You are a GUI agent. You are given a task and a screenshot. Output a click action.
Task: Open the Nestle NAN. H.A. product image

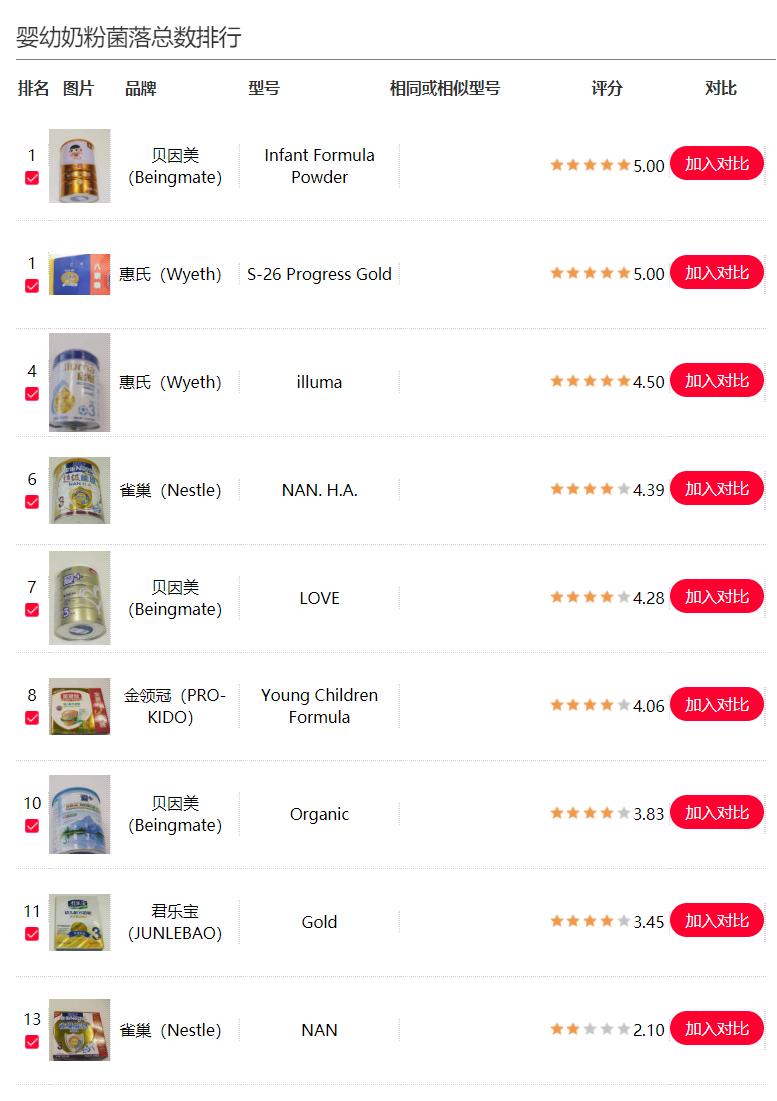(79, 490)
